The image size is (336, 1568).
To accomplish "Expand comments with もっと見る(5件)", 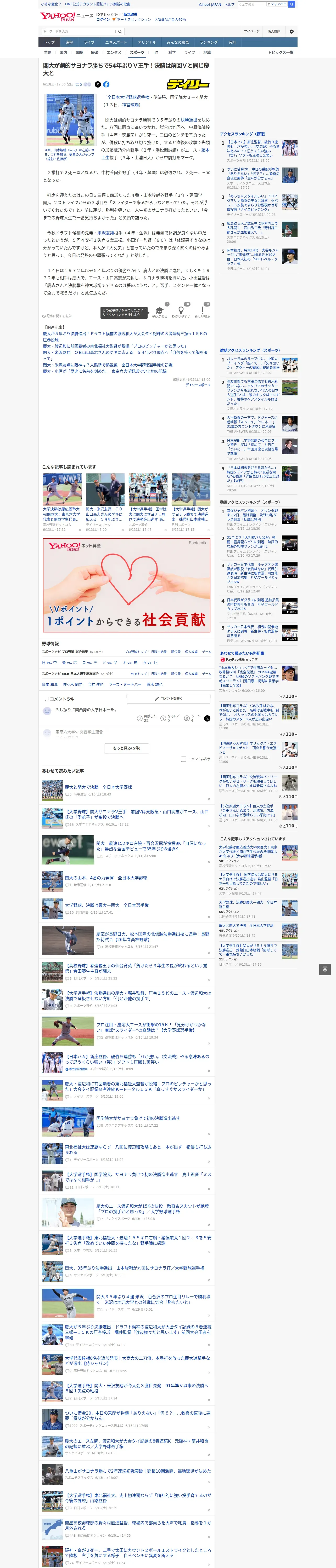I will (x=126, y=748).
